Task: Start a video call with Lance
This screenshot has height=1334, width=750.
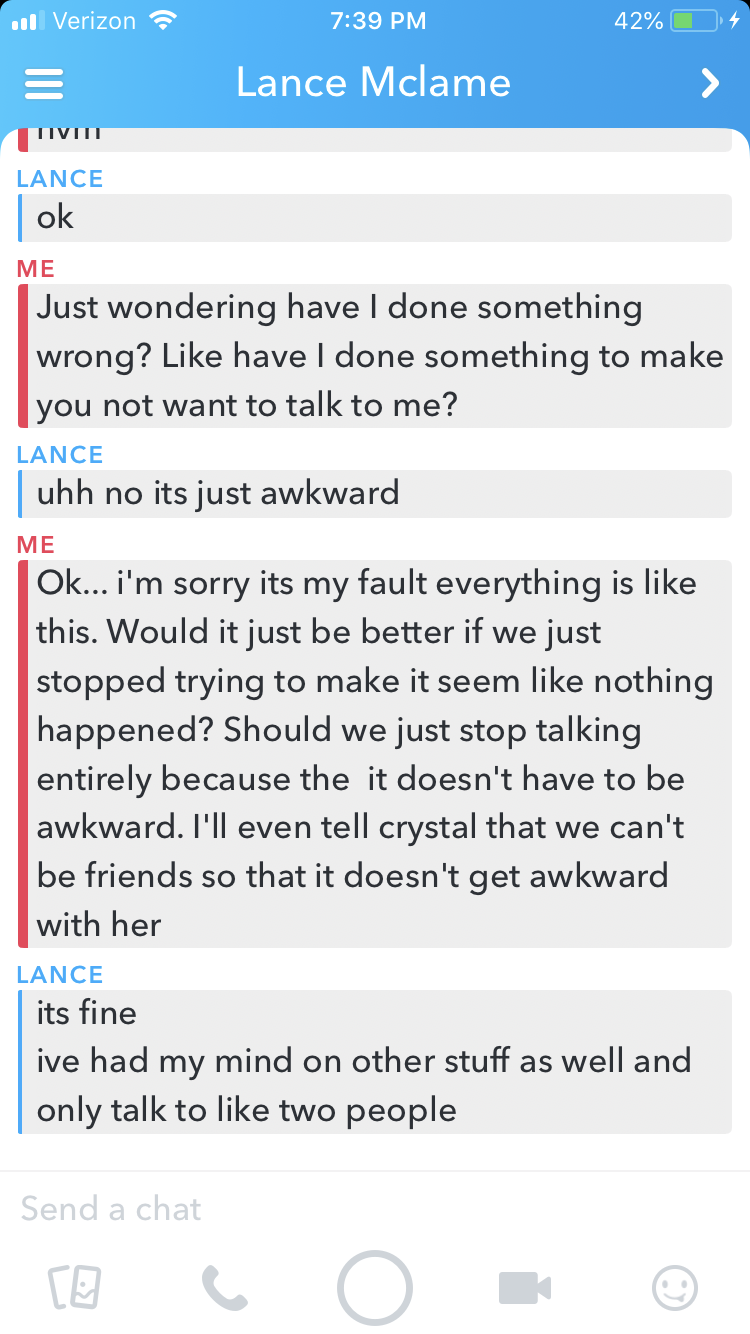Action: click(x=525, y=1287)
